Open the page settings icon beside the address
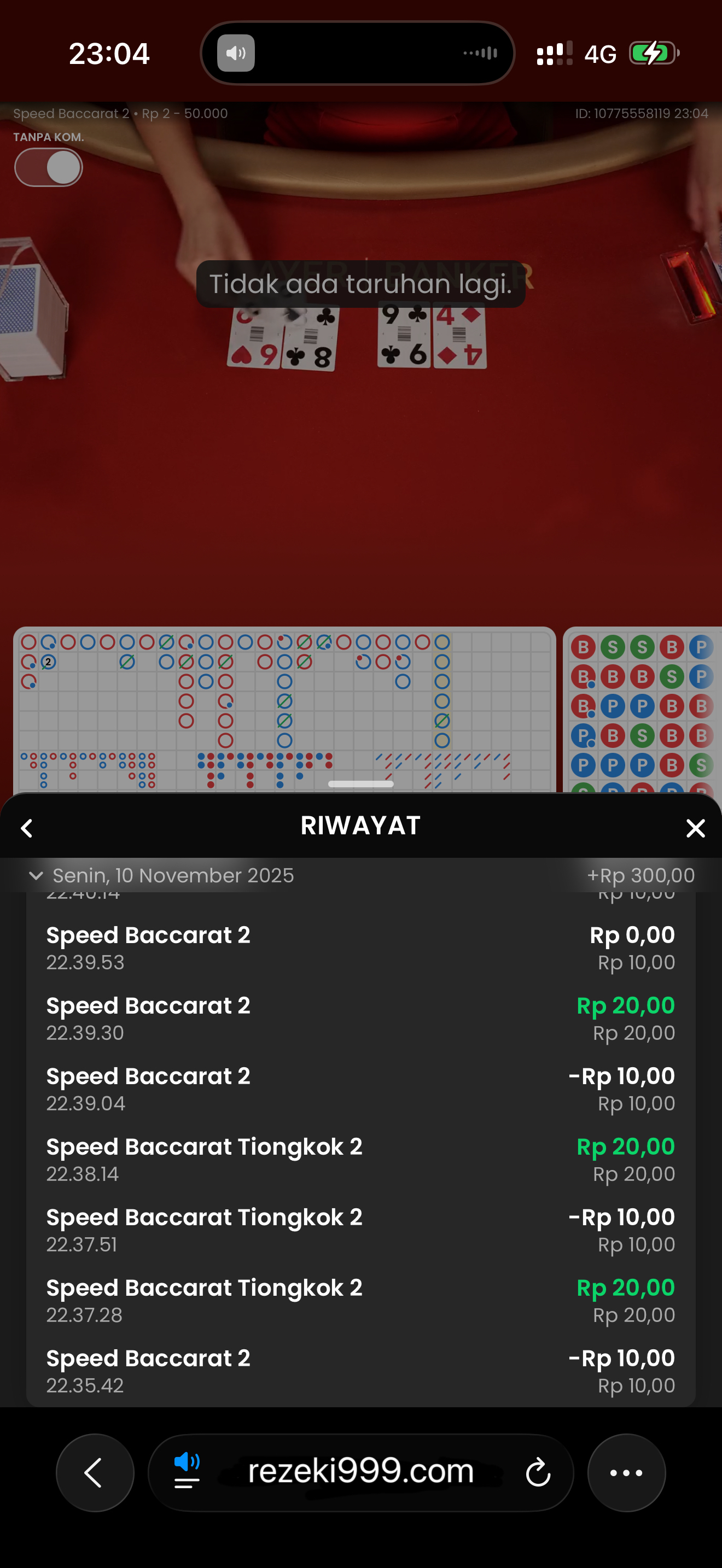The image size is (722, 1568). [187, 1471]
